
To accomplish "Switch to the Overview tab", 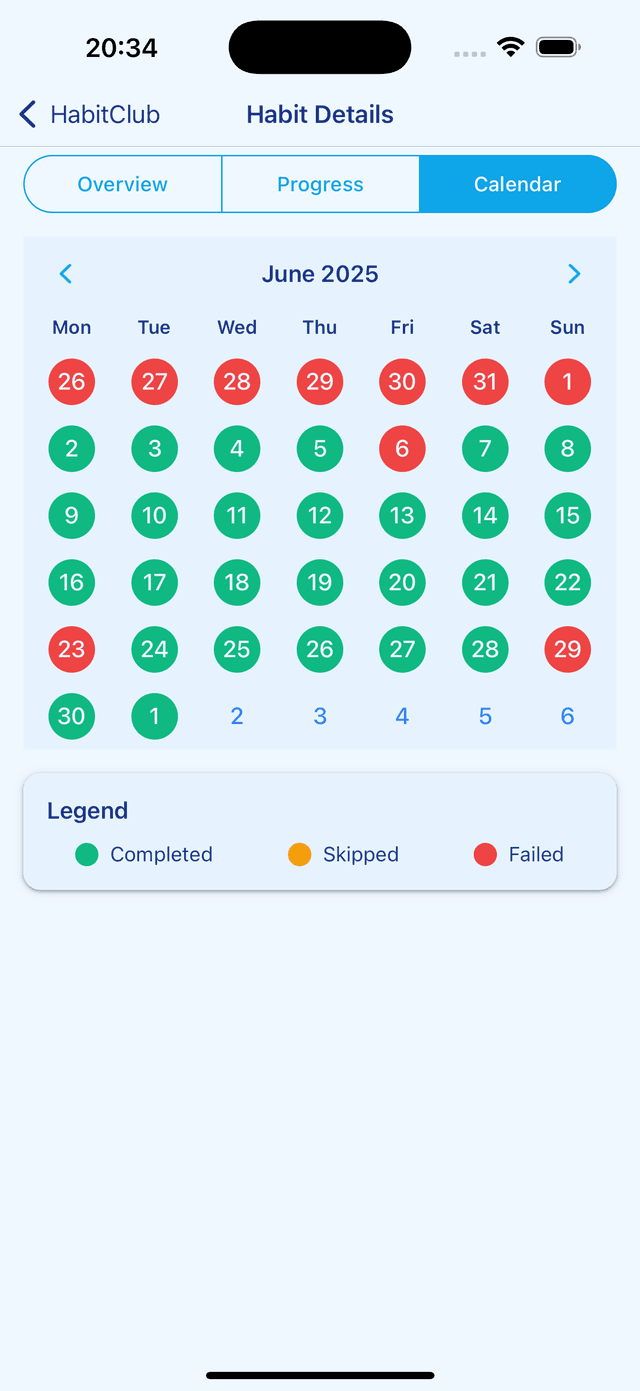I will click(122, 184).
